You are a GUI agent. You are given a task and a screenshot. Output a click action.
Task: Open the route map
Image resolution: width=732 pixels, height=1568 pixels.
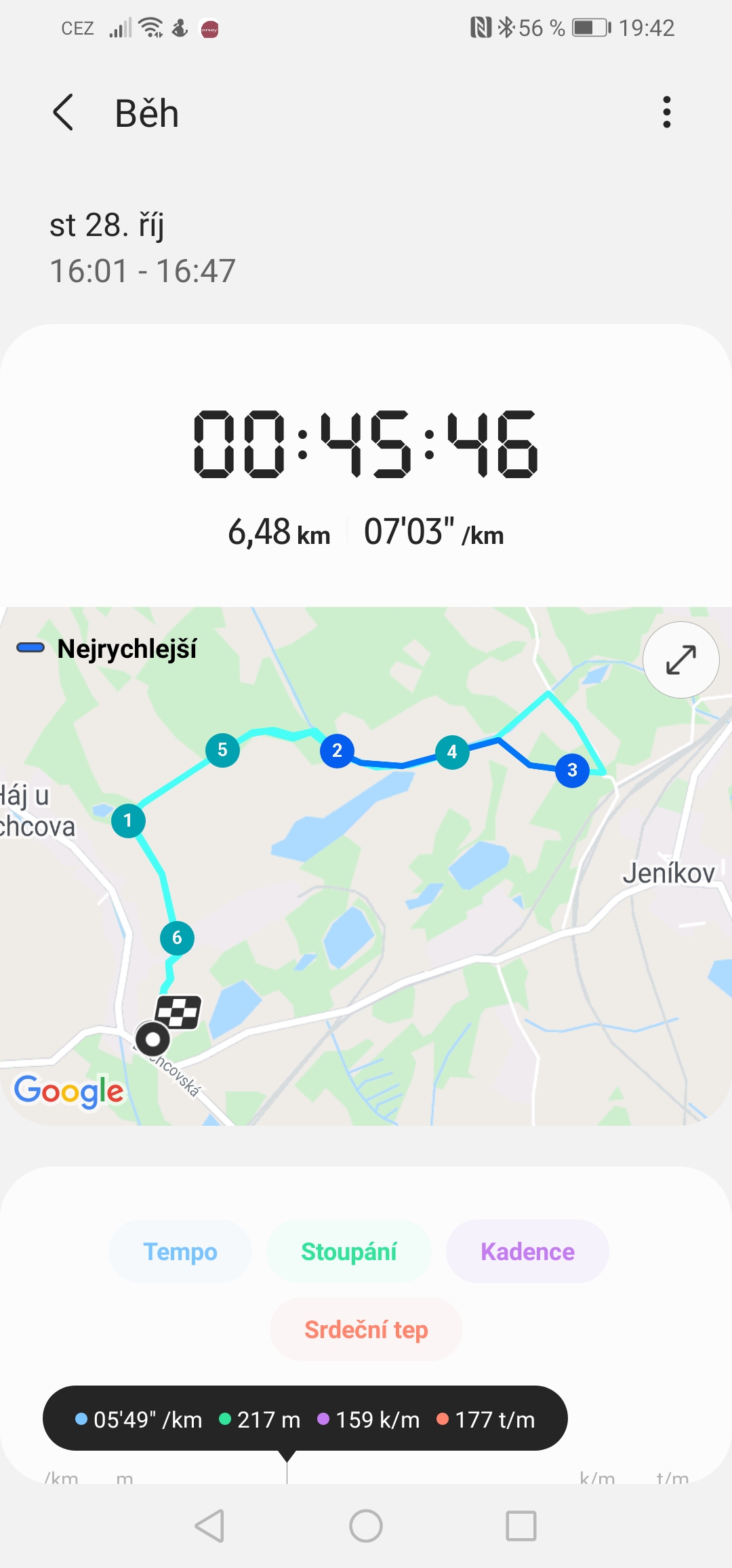(366, 866)
